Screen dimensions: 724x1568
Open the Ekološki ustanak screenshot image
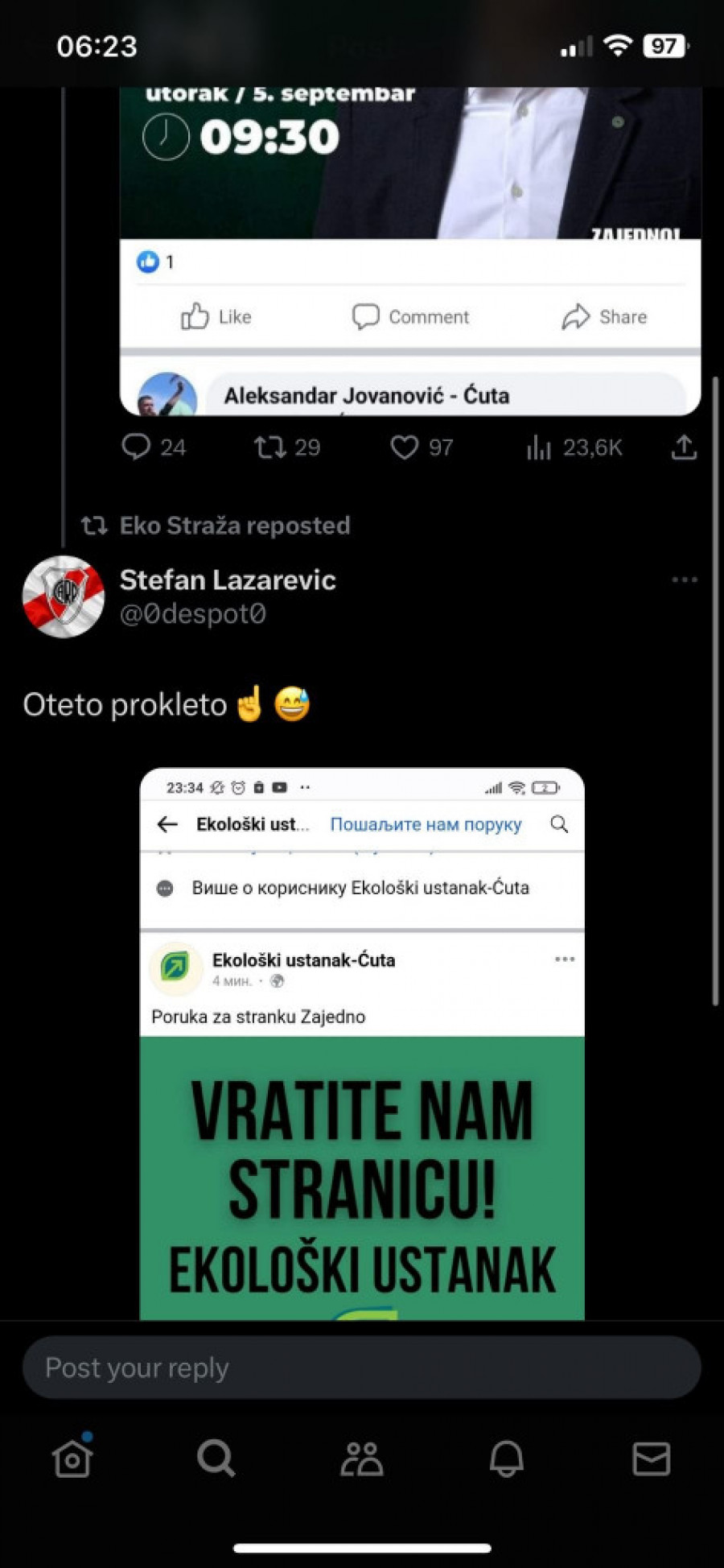[x=362, y=1046]
